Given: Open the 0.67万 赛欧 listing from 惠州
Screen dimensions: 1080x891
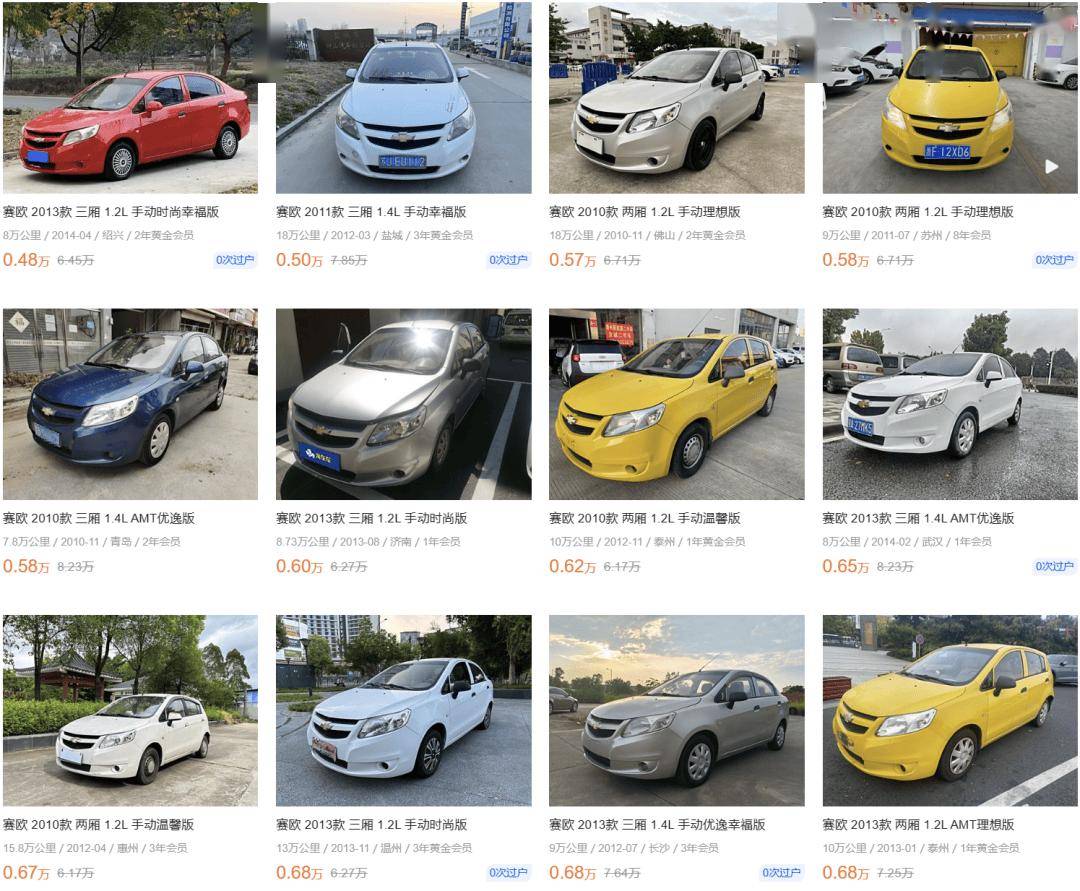Looking at the screenshot, I should pyautogui.click(x=130, y=710).
